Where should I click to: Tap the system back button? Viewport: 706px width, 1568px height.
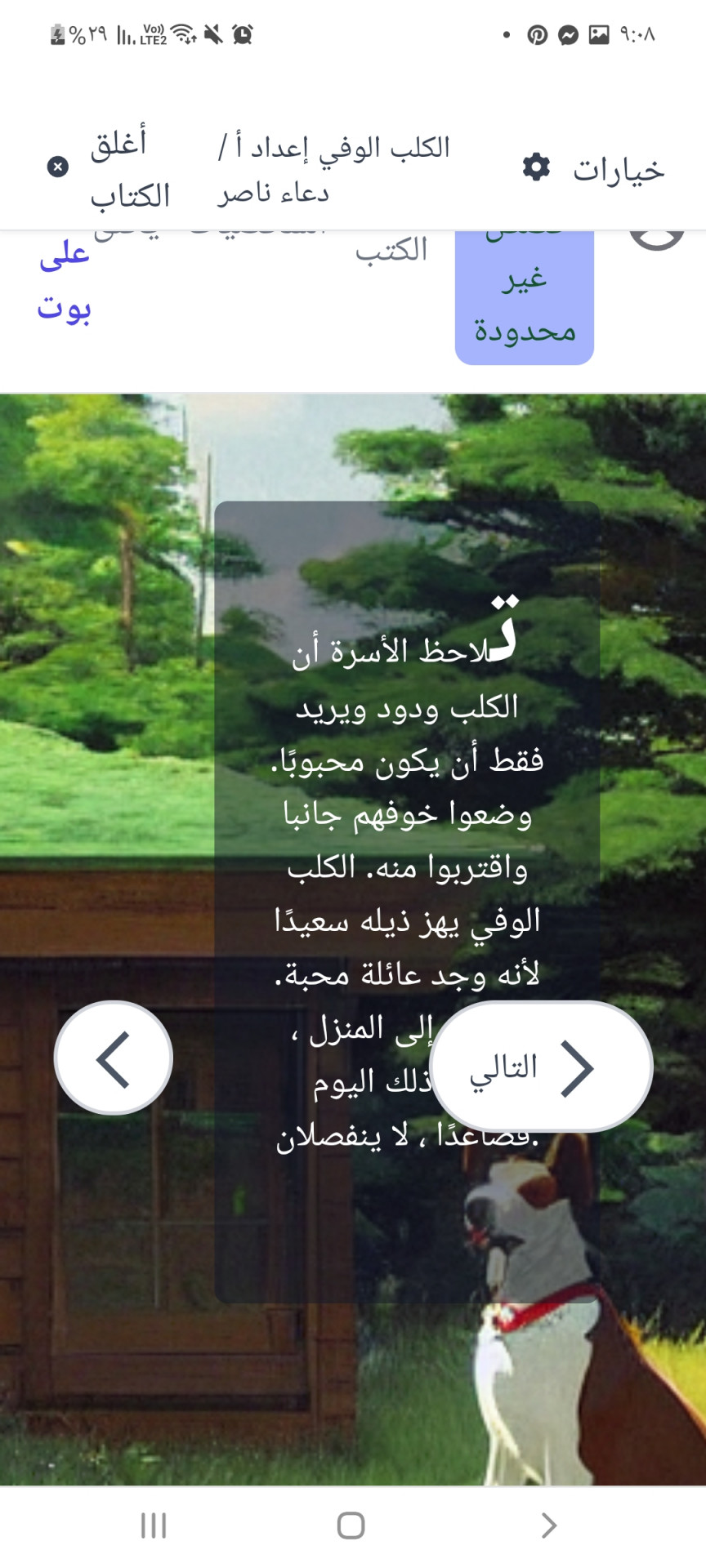549,1525
